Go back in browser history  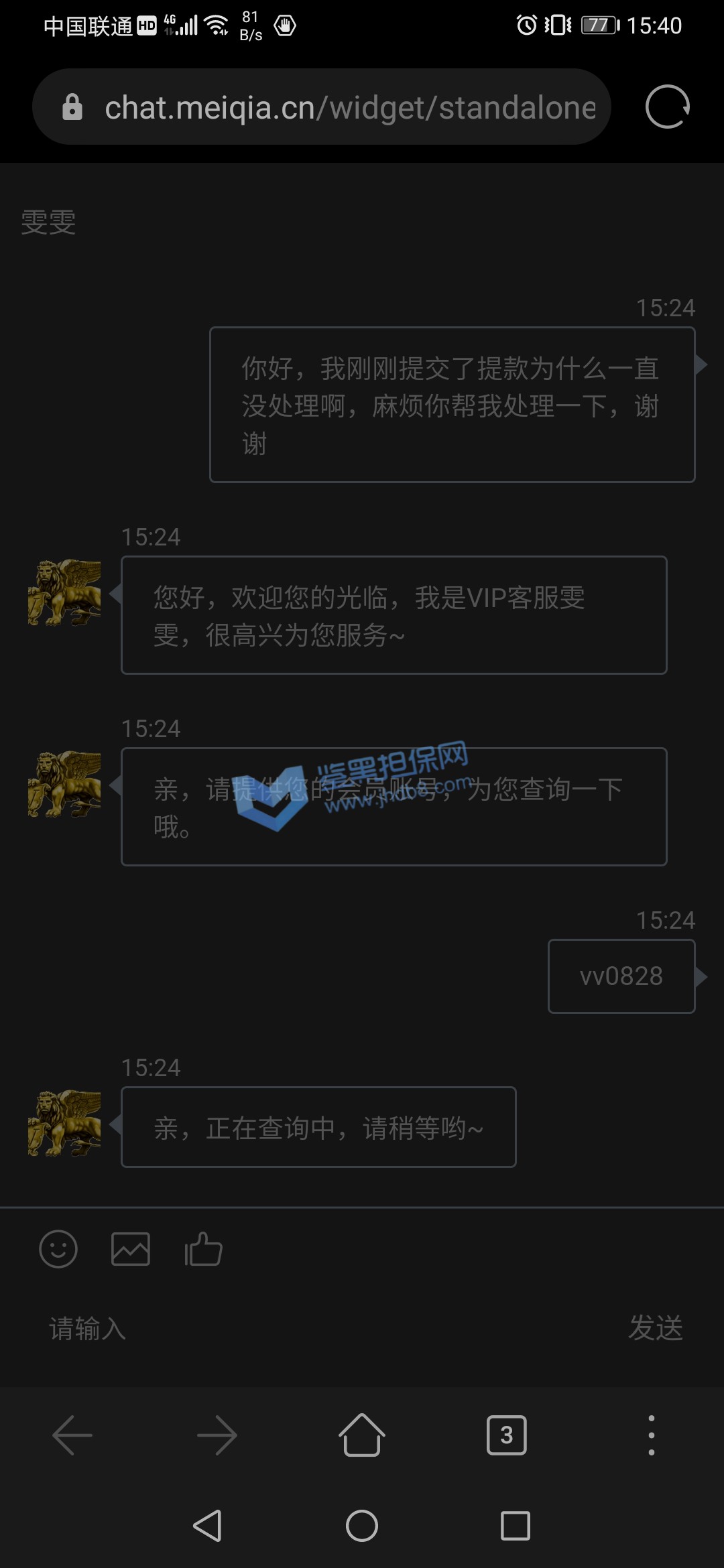(x=72, y=1435)
